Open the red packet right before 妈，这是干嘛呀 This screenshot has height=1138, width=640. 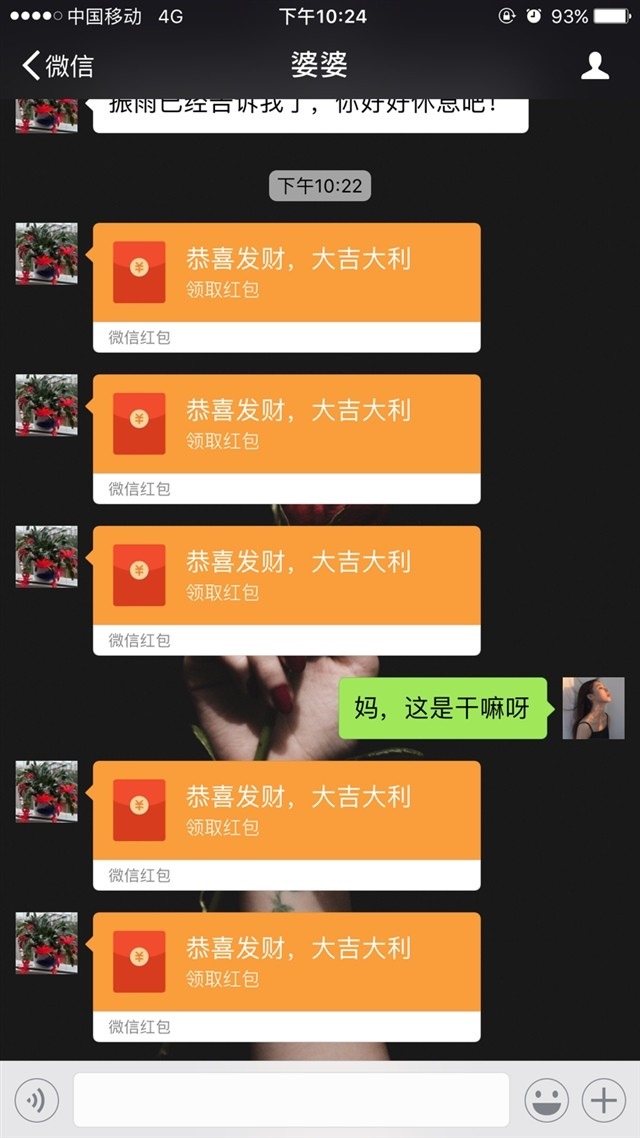pos(286,577)
